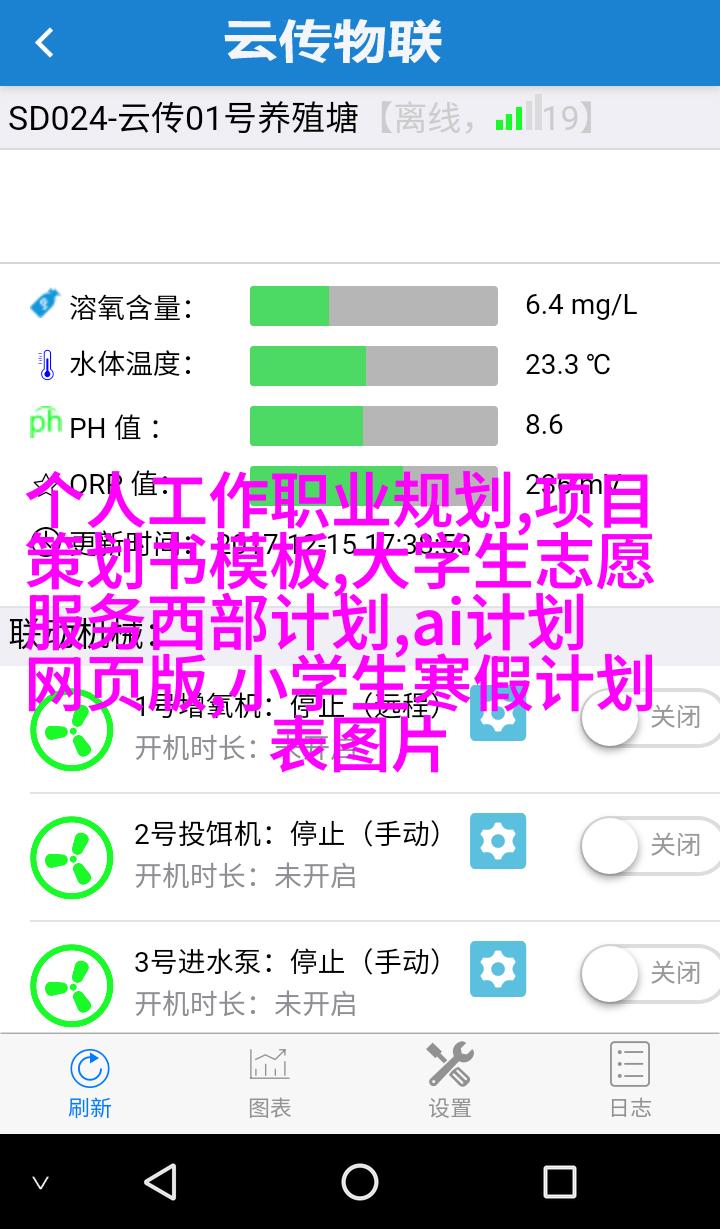Tap the system home button

tap(360, 1182)
